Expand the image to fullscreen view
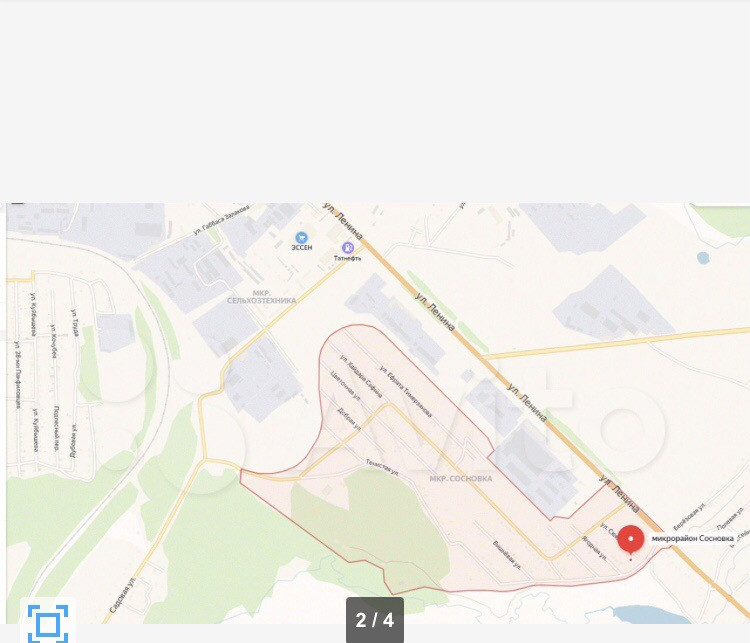Viewport: 750px width, 643px height. 47,622
